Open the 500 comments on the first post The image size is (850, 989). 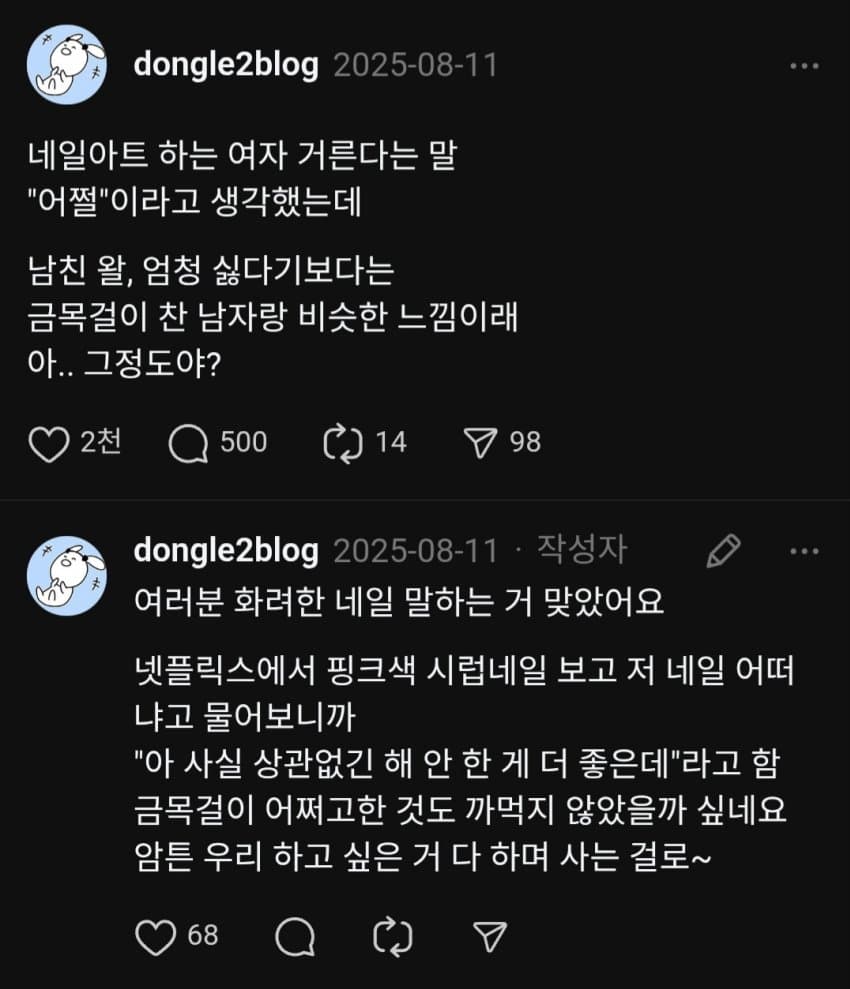point(188,443)
